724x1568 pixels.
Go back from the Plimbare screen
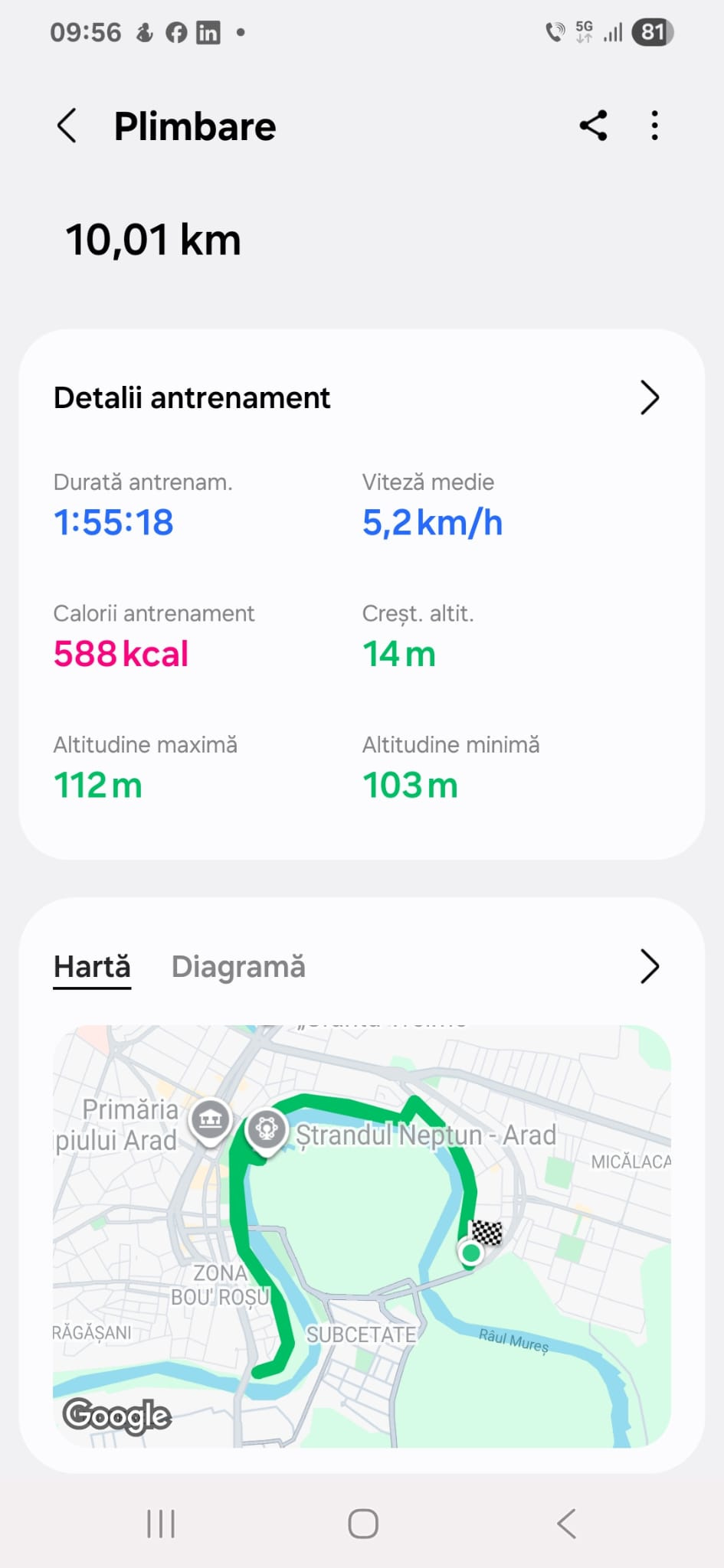pyautogui.click(x=67, y=126)
